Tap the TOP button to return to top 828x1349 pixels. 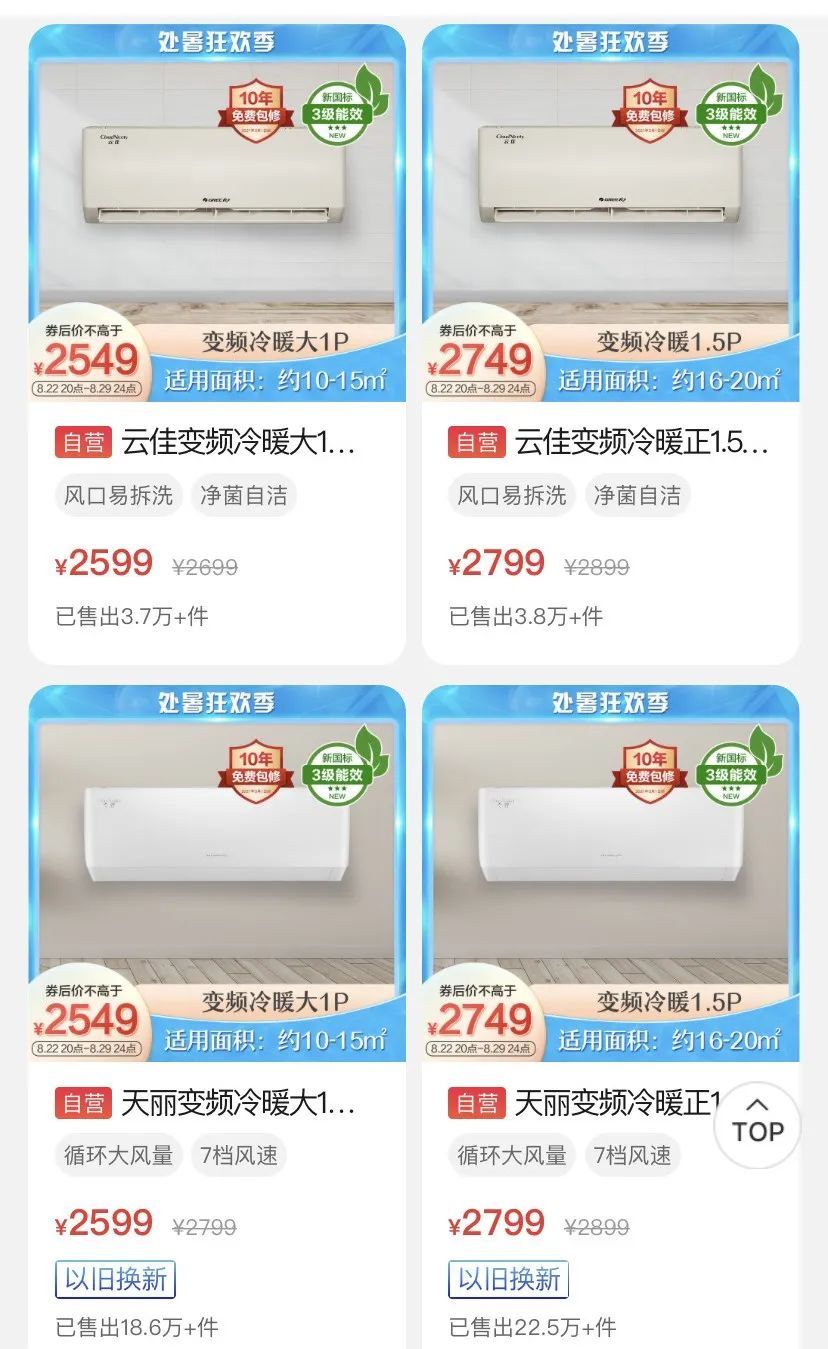pos(757,1125)
